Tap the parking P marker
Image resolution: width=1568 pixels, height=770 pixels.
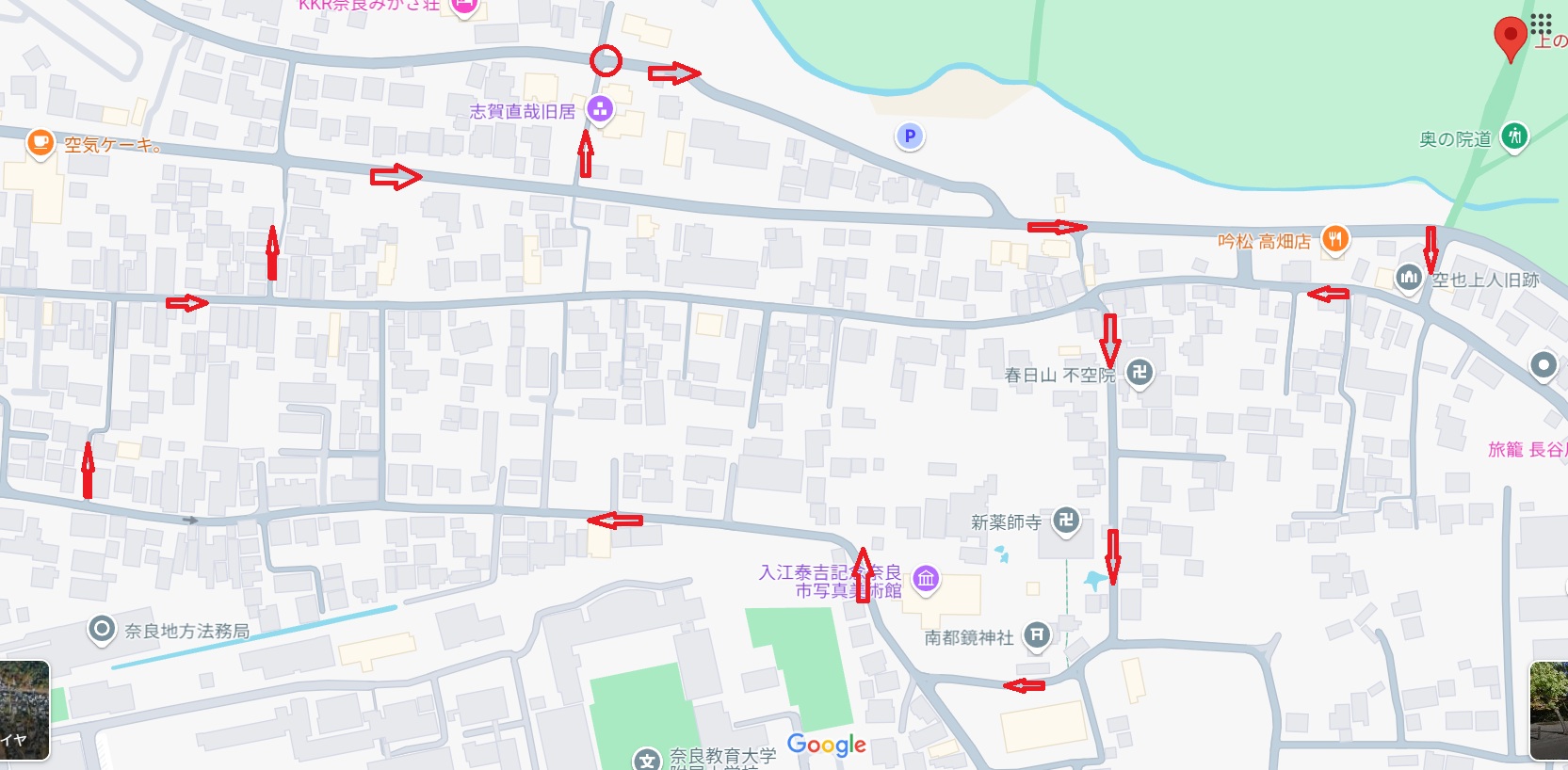[x=910, y=136]
